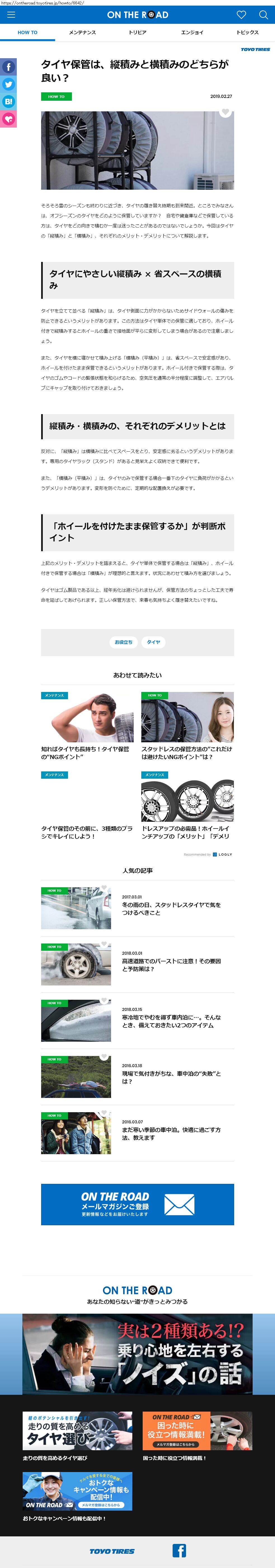275x1568 pixels.
Task: Open ON THE ROAD mail magazine registration banner
Action: point(138,1205)
